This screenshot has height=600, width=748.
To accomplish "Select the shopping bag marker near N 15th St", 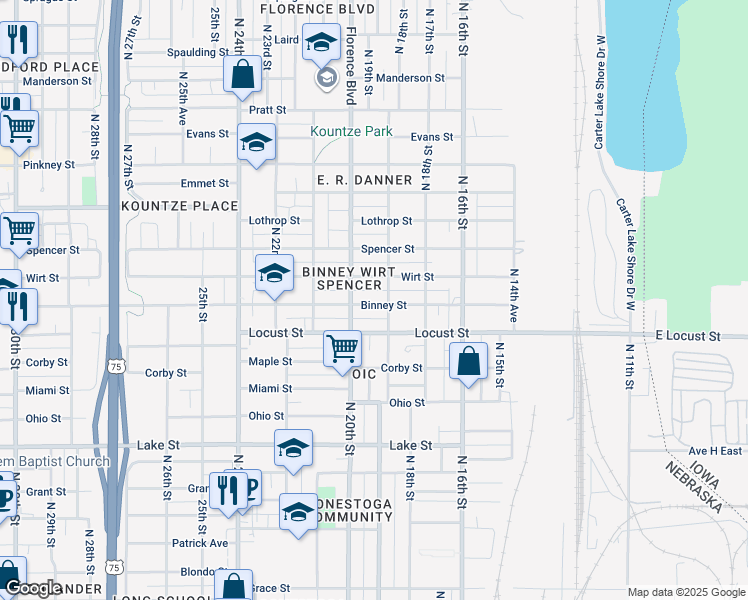I will tap(468, 362).
